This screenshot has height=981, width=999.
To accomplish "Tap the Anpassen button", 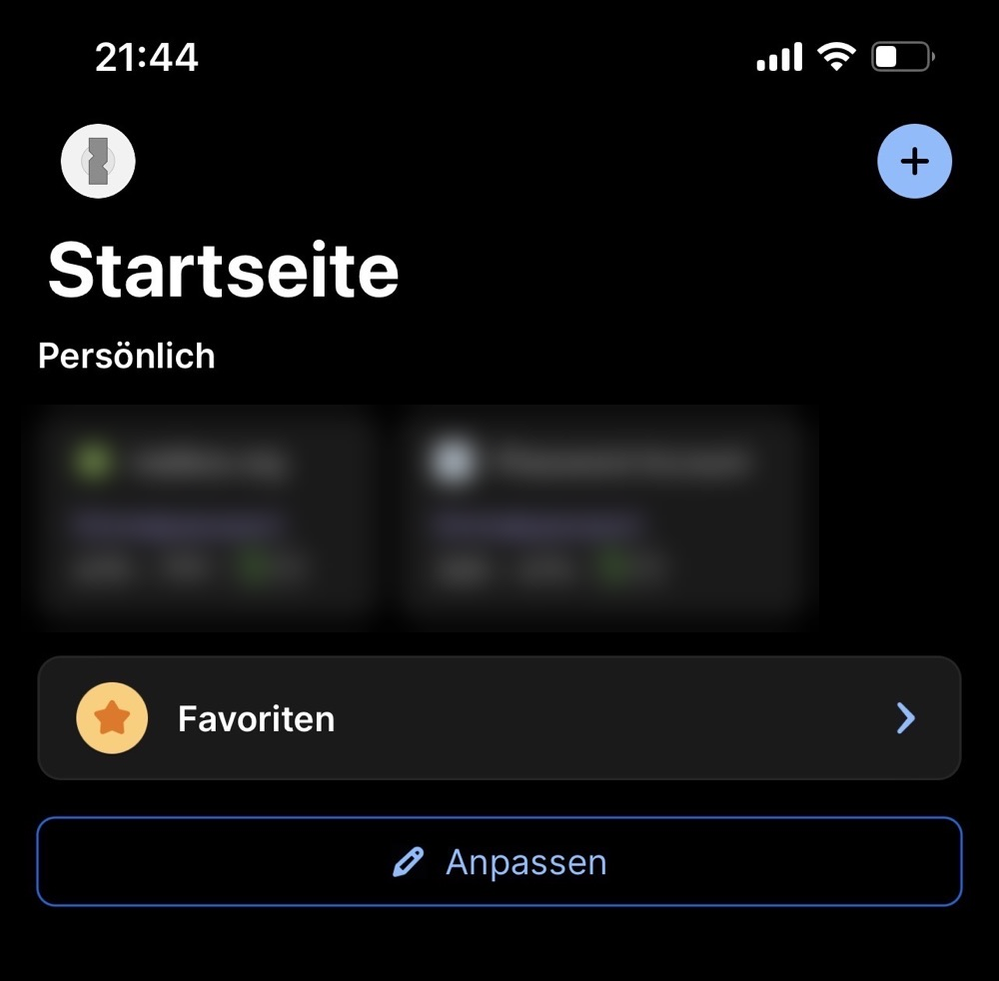I will coord(499,862).
